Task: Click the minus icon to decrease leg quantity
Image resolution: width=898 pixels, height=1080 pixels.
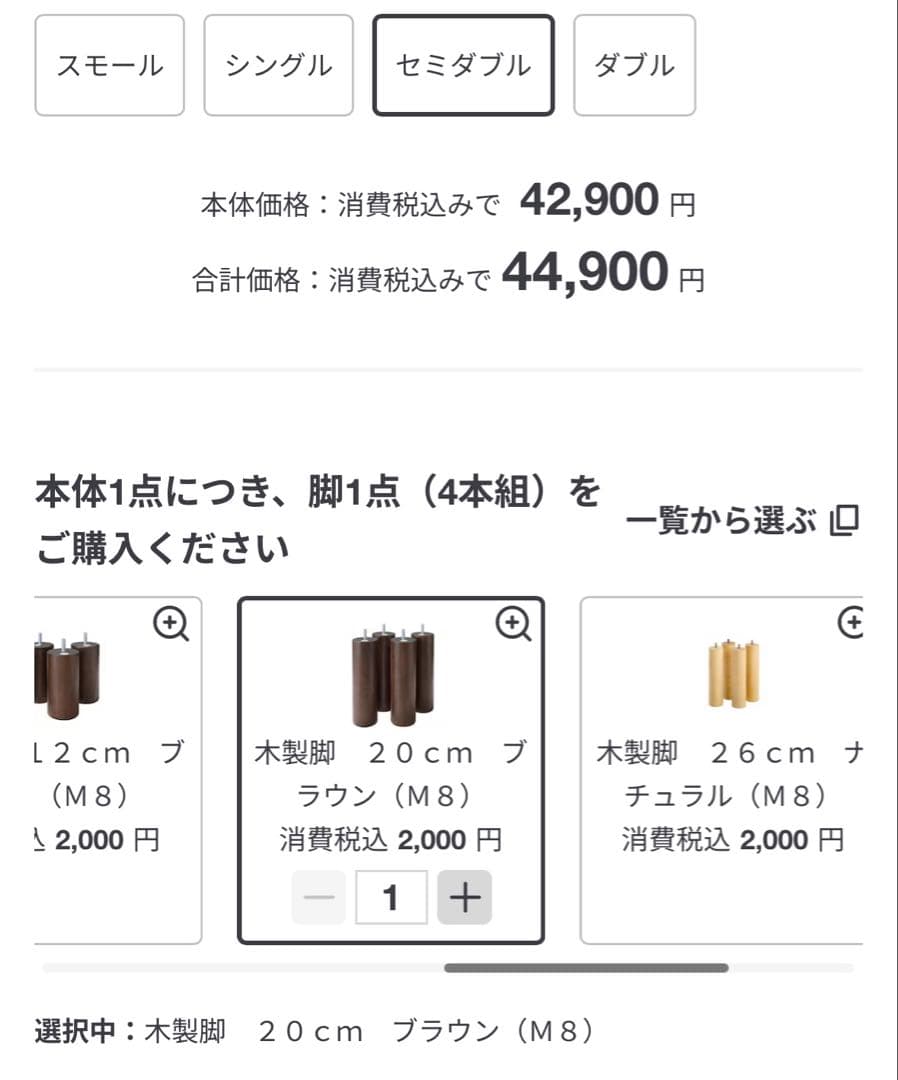Action: [x=318, y=897]
